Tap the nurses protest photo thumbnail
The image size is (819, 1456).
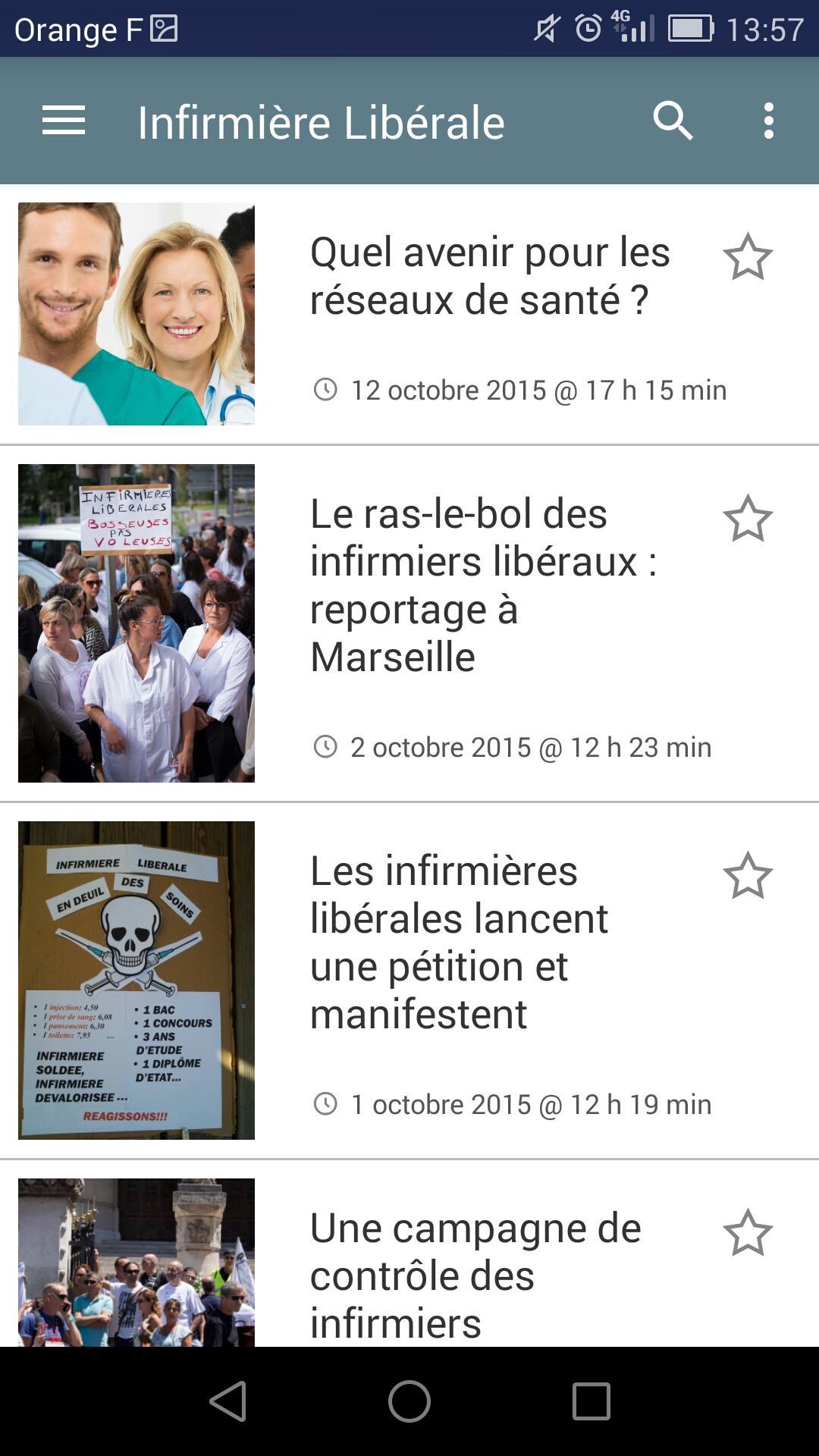pos(138,624)
